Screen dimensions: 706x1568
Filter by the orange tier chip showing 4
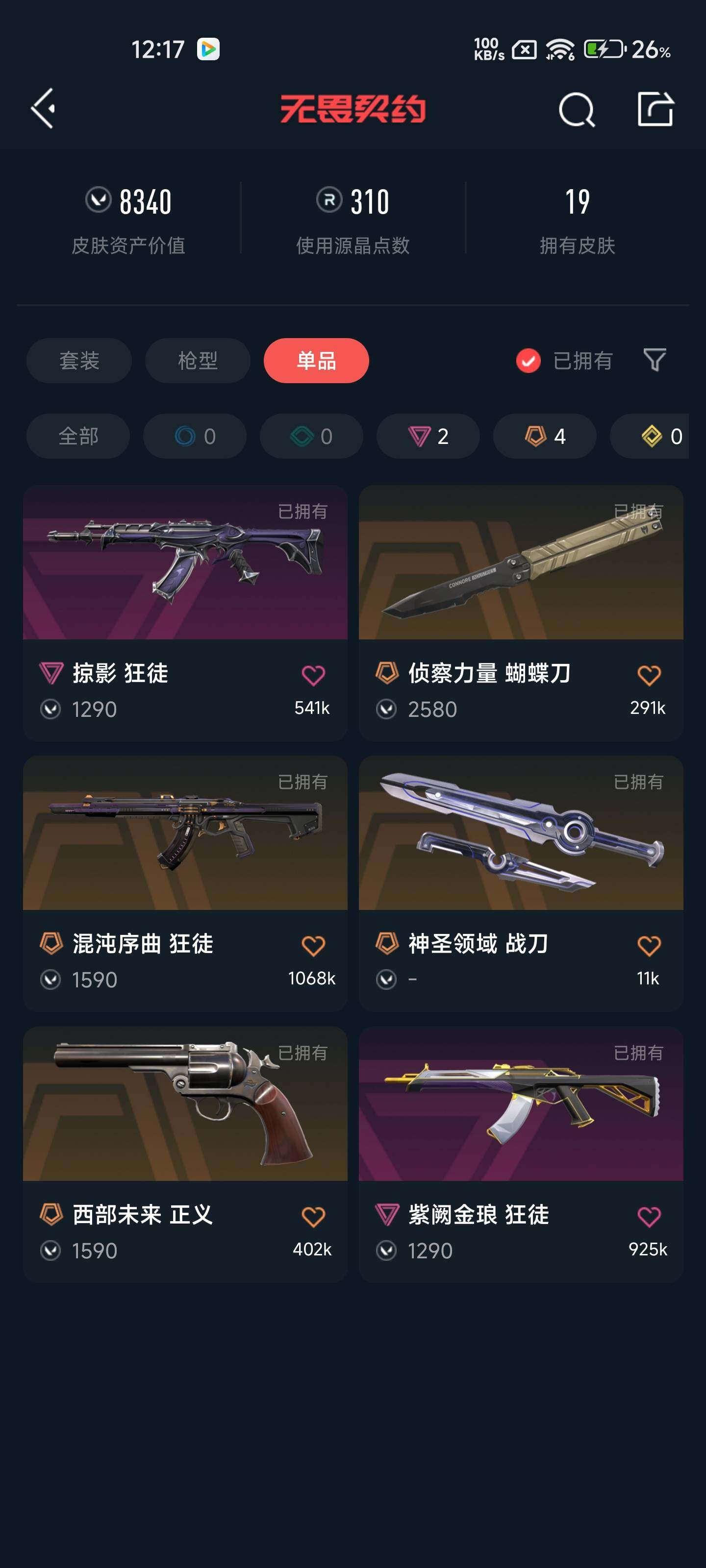point(545,436)
